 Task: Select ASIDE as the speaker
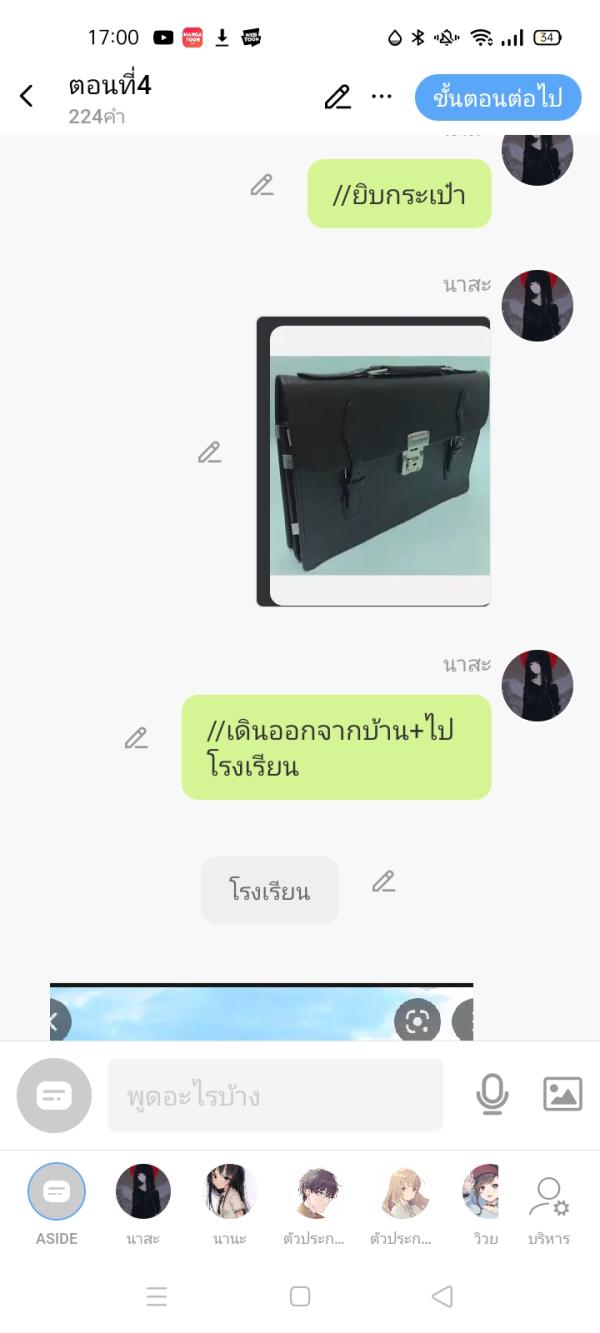pos(57,1192)
